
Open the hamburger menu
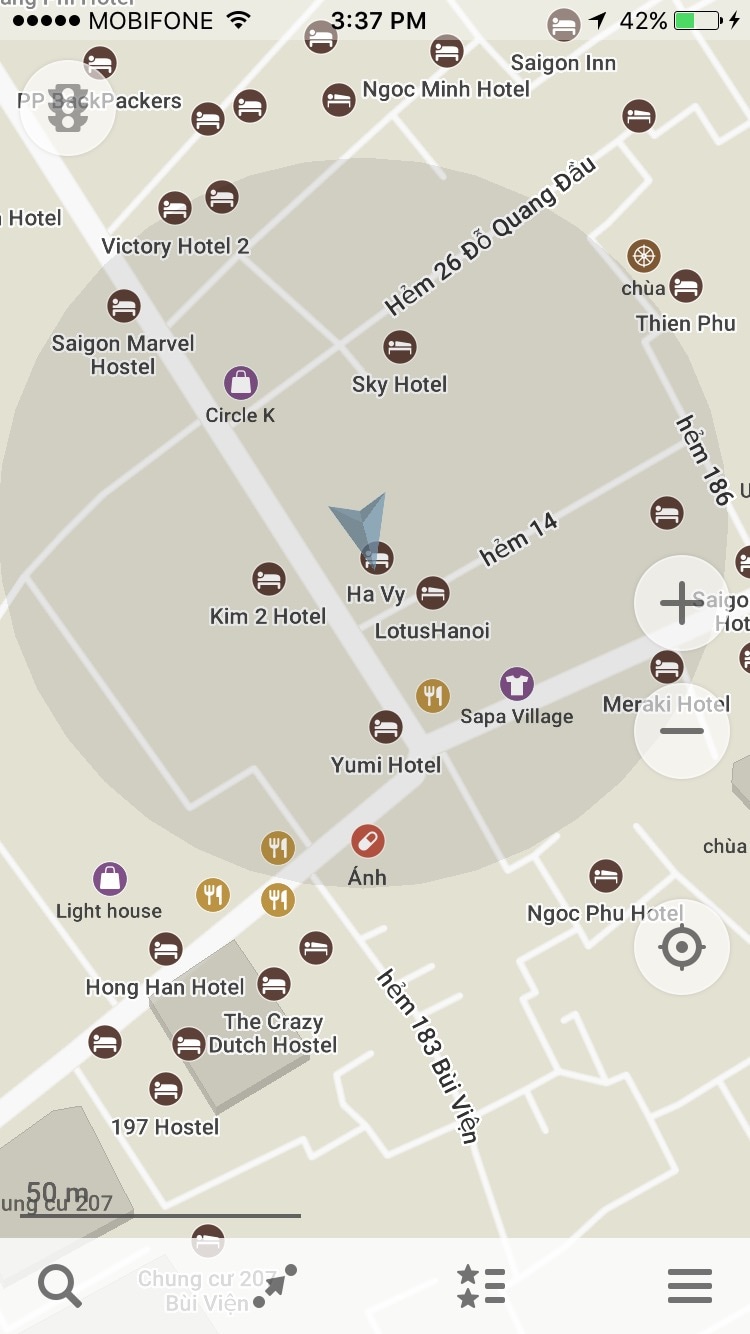point(690,1286)
